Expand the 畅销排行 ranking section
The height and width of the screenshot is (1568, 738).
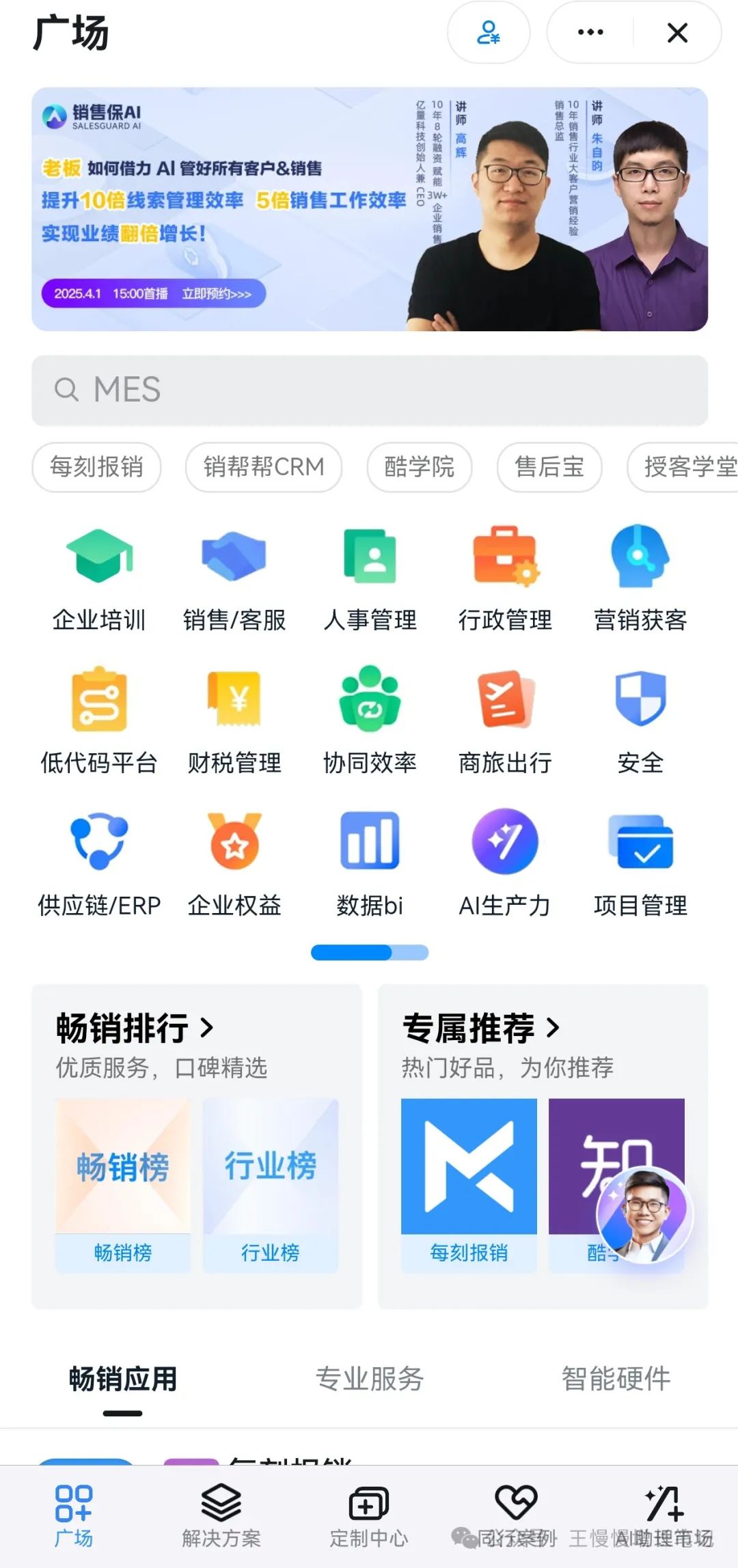pyautogui.click(x=135, y=1028)
